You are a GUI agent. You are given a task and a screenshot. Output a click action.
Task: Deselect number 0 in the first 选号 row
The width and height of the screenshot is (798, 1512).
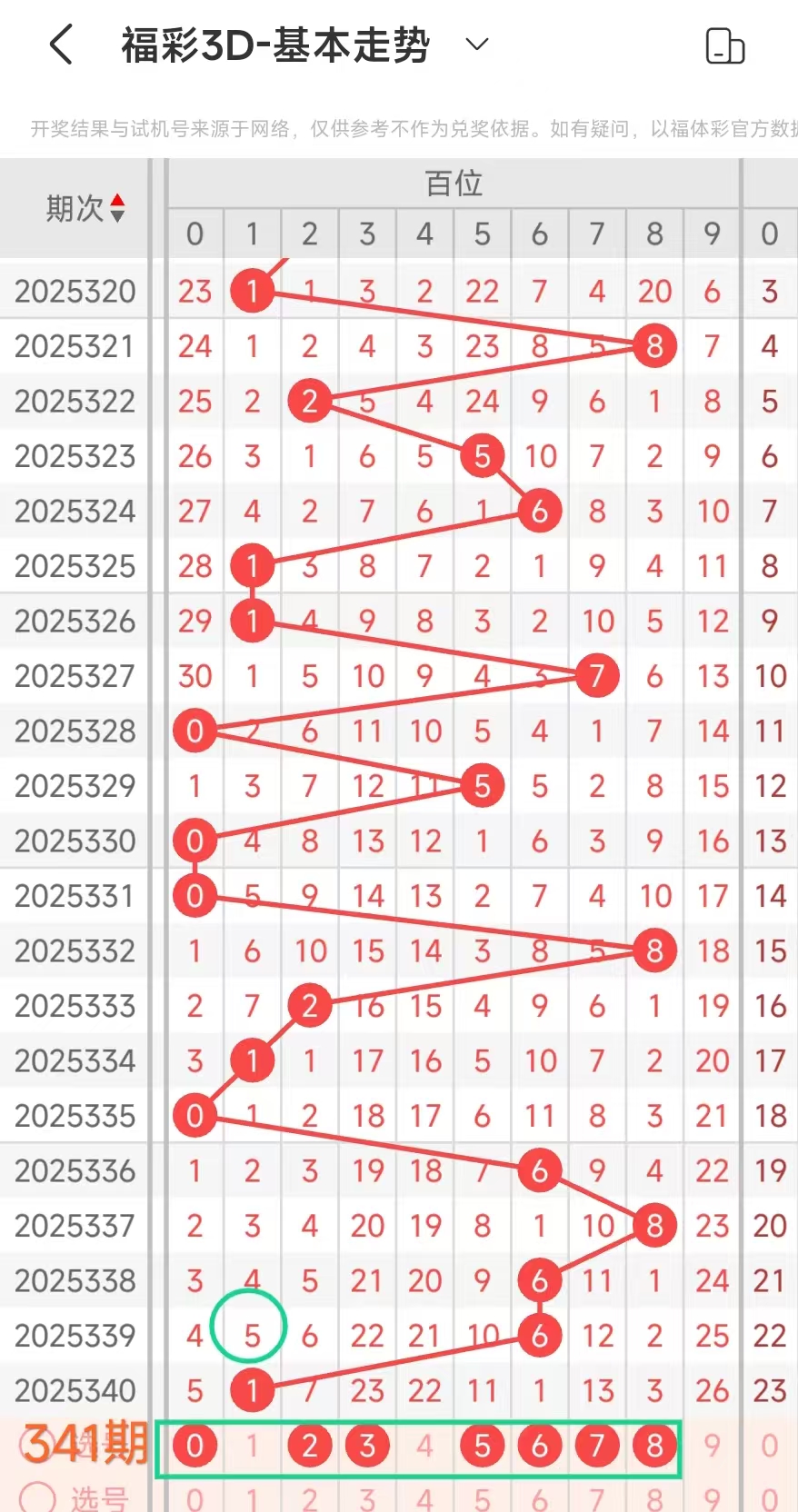click(x=195, y=1446)
